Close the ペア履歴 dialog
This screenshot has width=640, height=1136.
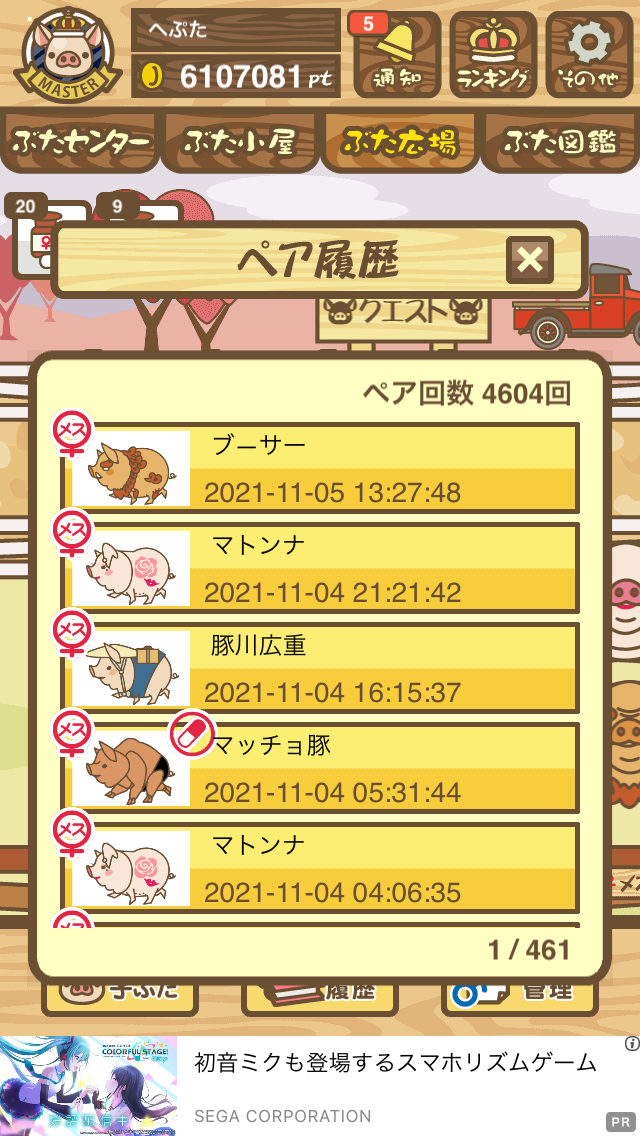(530, 260)
